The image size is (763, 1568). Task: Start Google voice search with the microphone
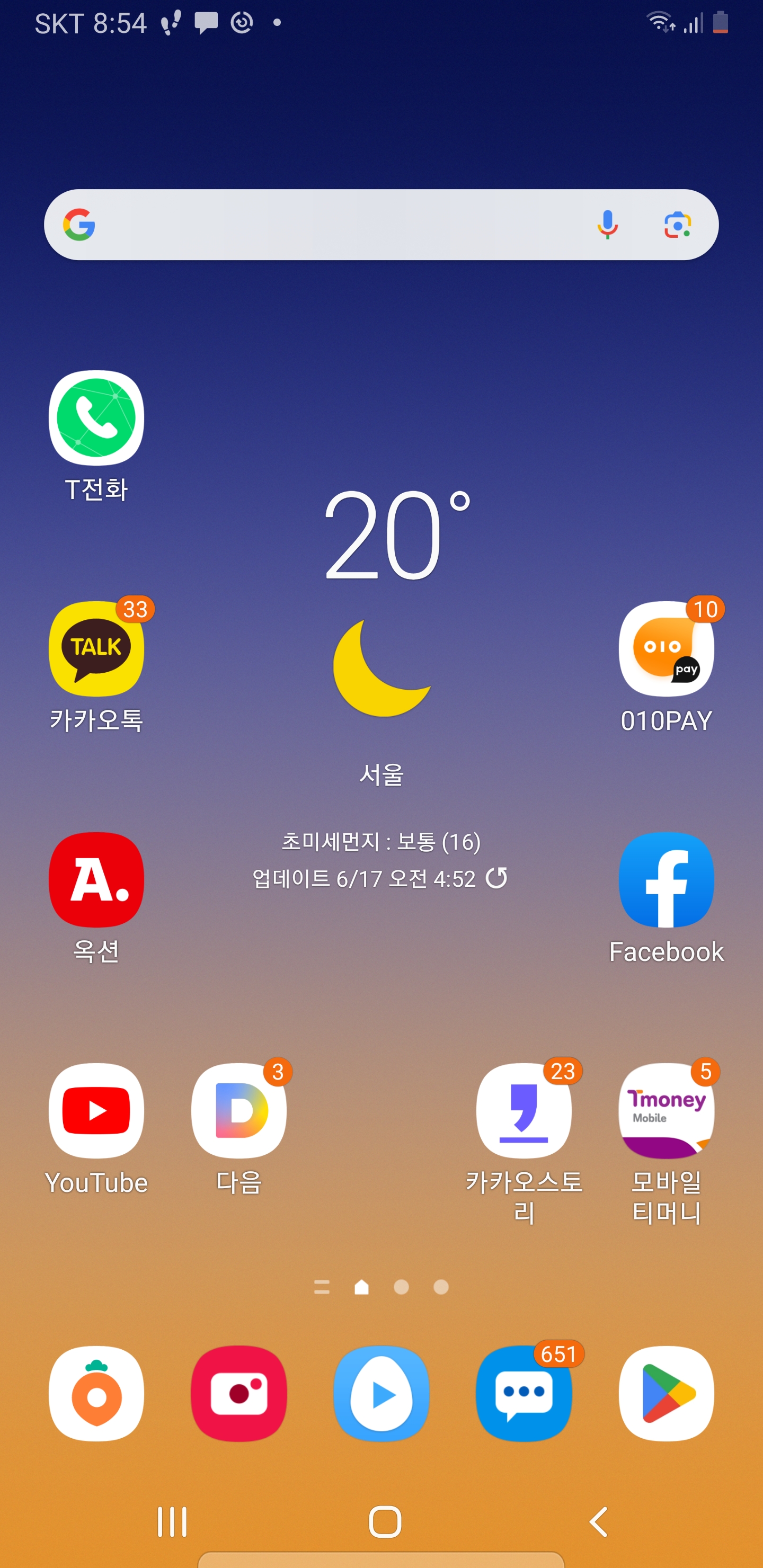point(607,225)
